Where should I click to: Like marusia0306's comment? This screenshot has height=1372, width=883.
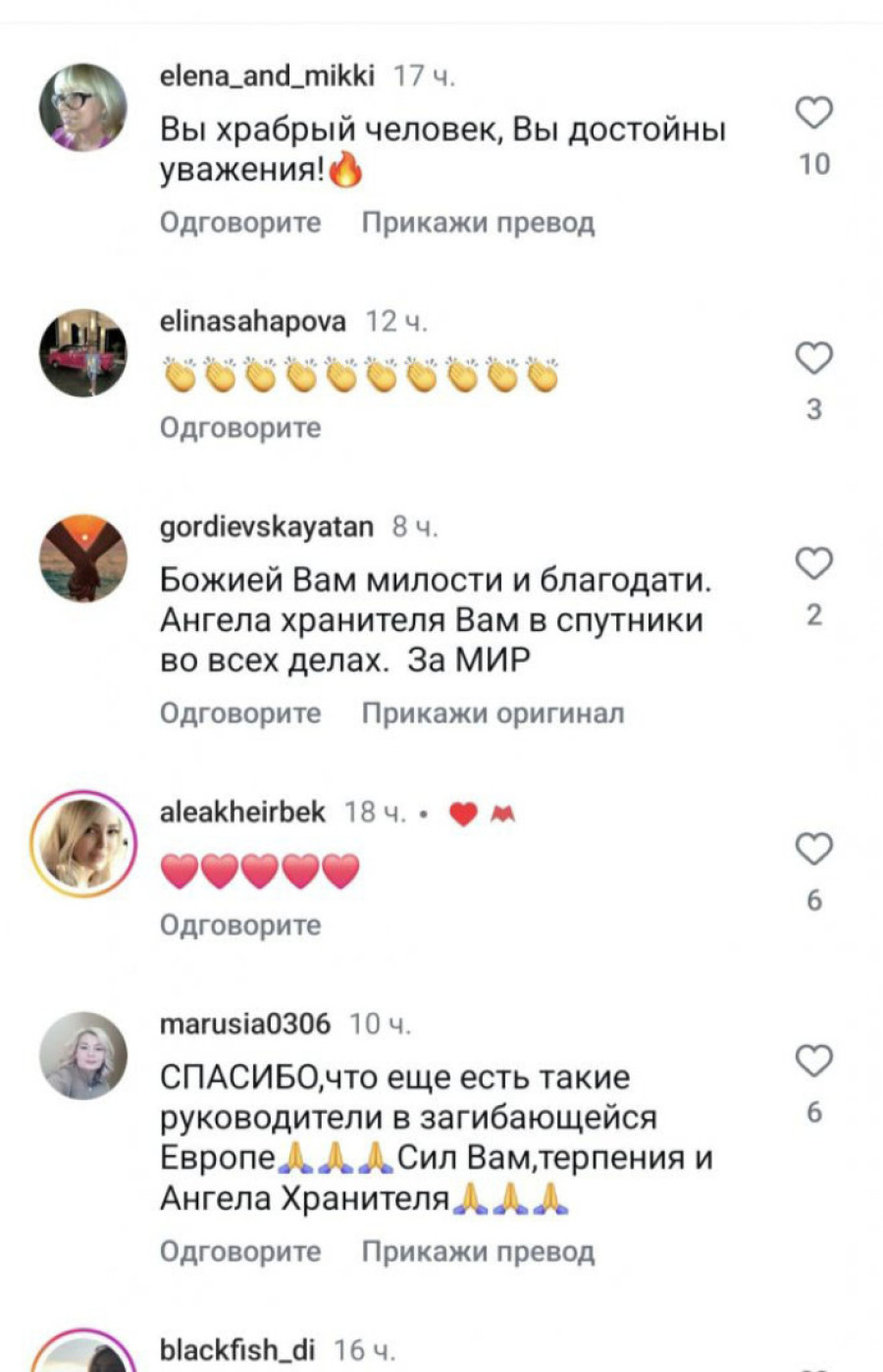813,1061
